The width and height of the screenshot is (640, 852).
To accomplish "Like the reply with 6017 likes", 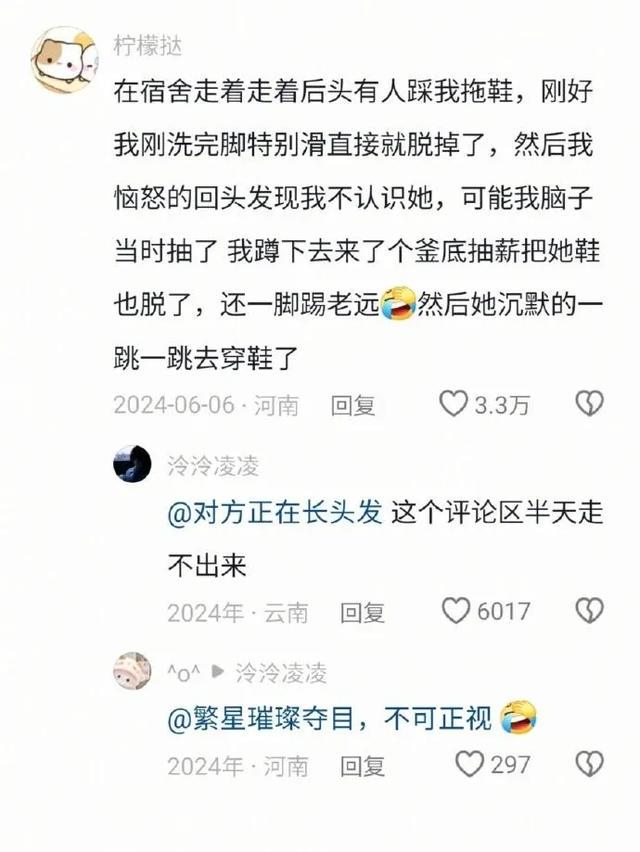I will pos(456,611).
